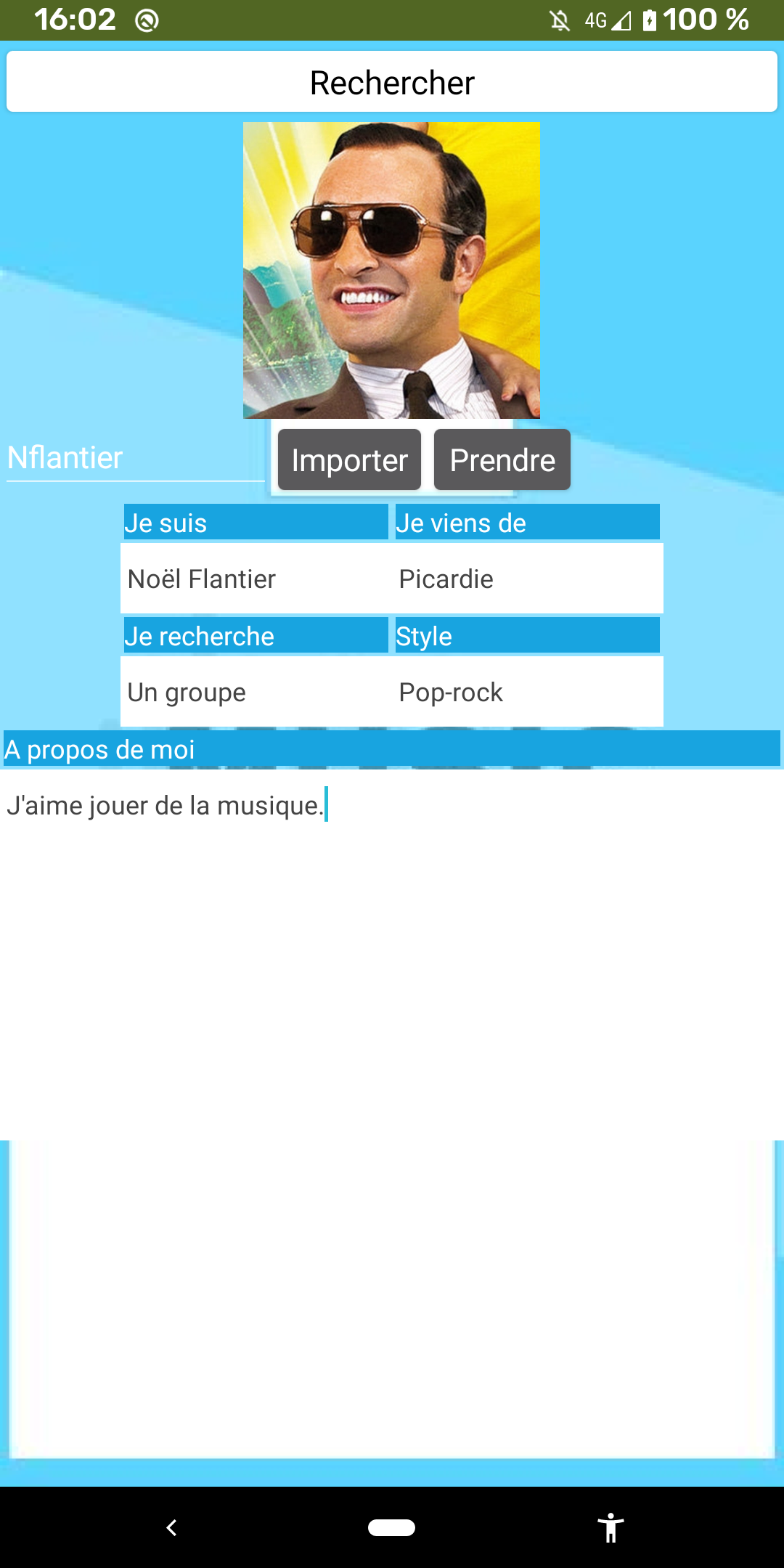The width and height of the screenshot is (784, 1568).
Task: Open the accessibility shortcut button
Action: pos(611,1527)
